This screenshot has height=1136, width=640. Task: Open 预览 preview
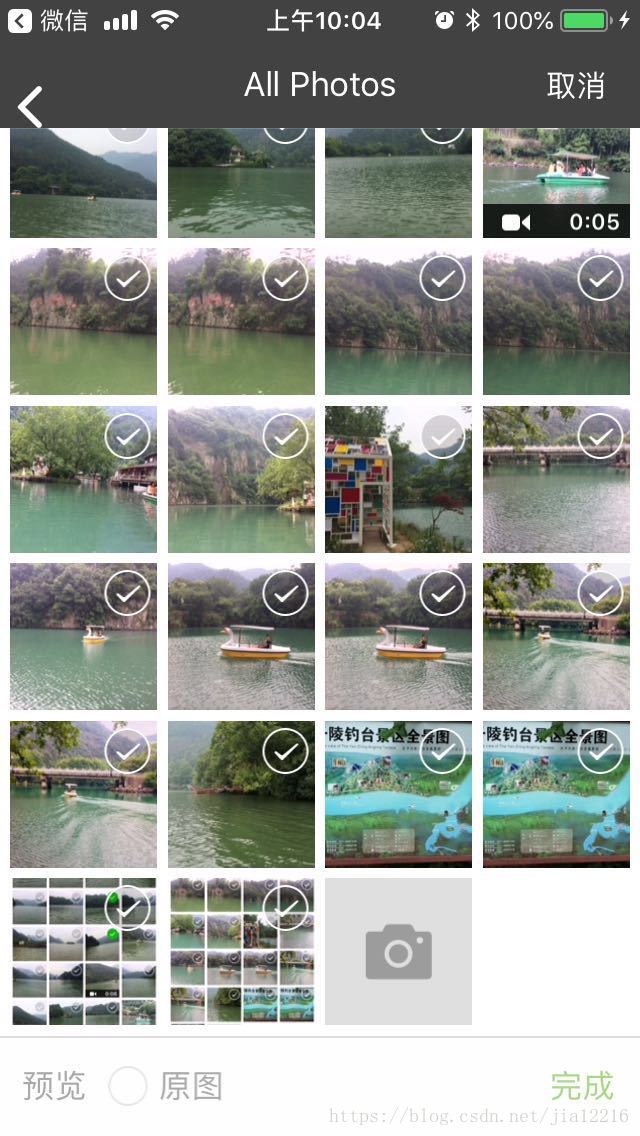[54, 1086]
